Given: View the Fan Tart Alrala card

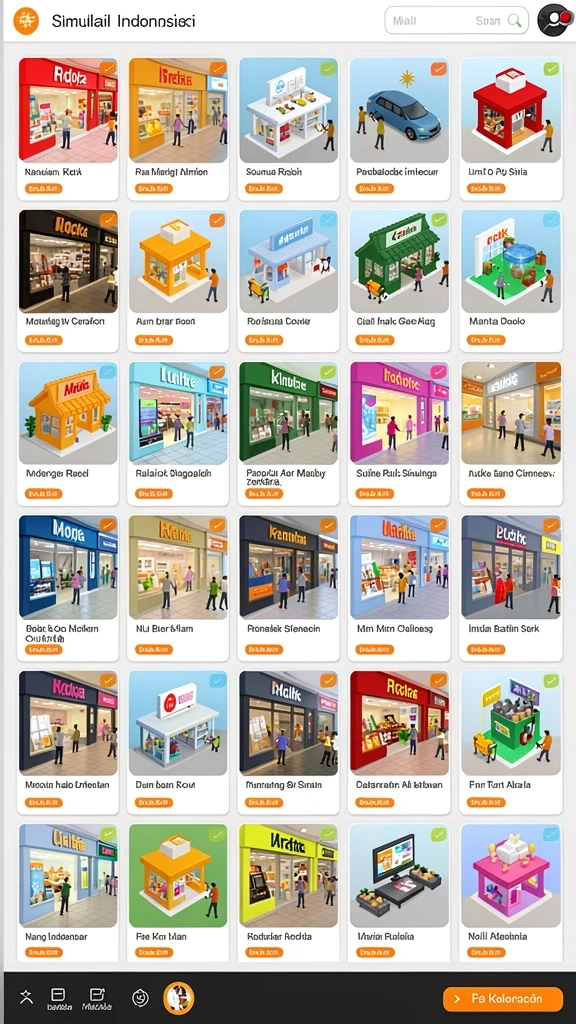Looking at the screenshot, I should [511, 742].
